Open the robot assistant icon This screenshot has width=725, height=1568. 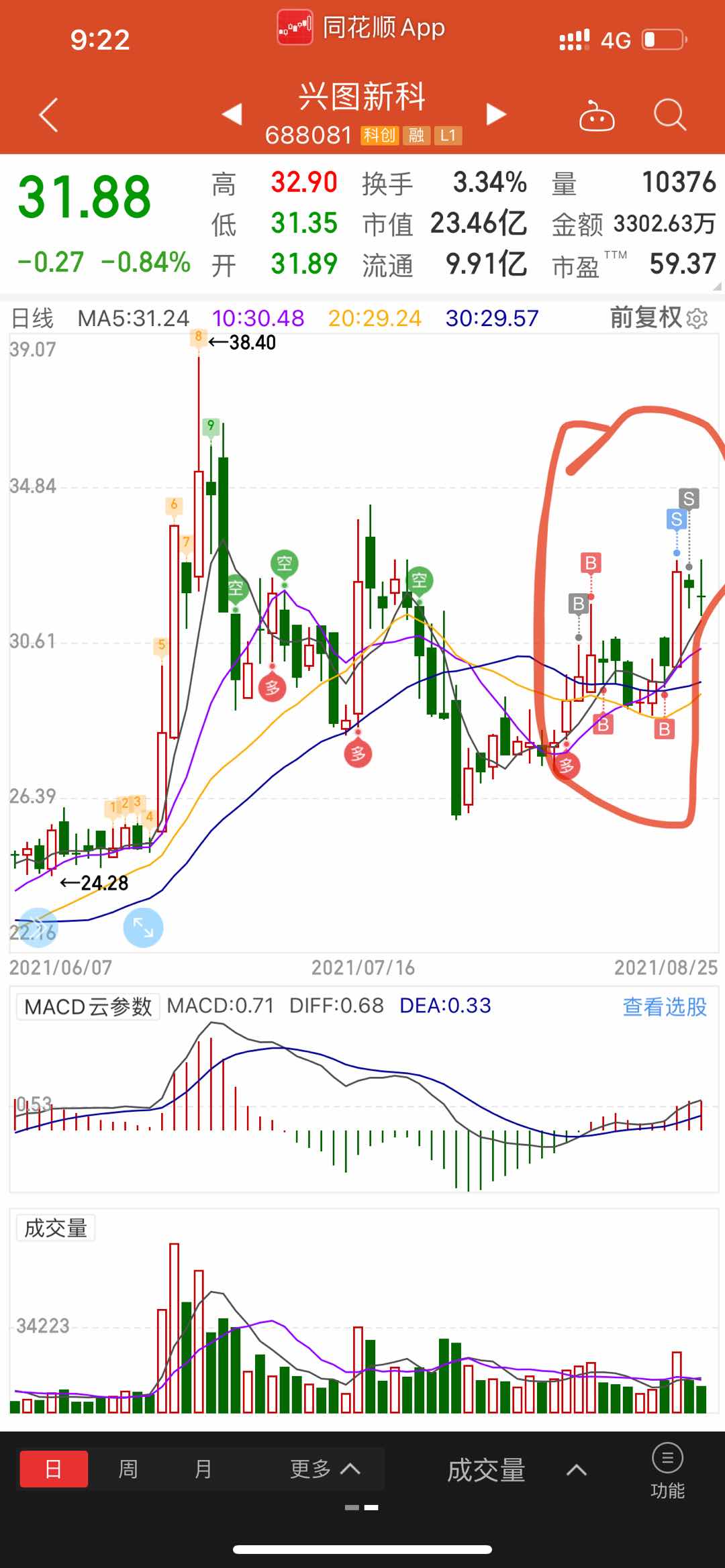[596, 115]
